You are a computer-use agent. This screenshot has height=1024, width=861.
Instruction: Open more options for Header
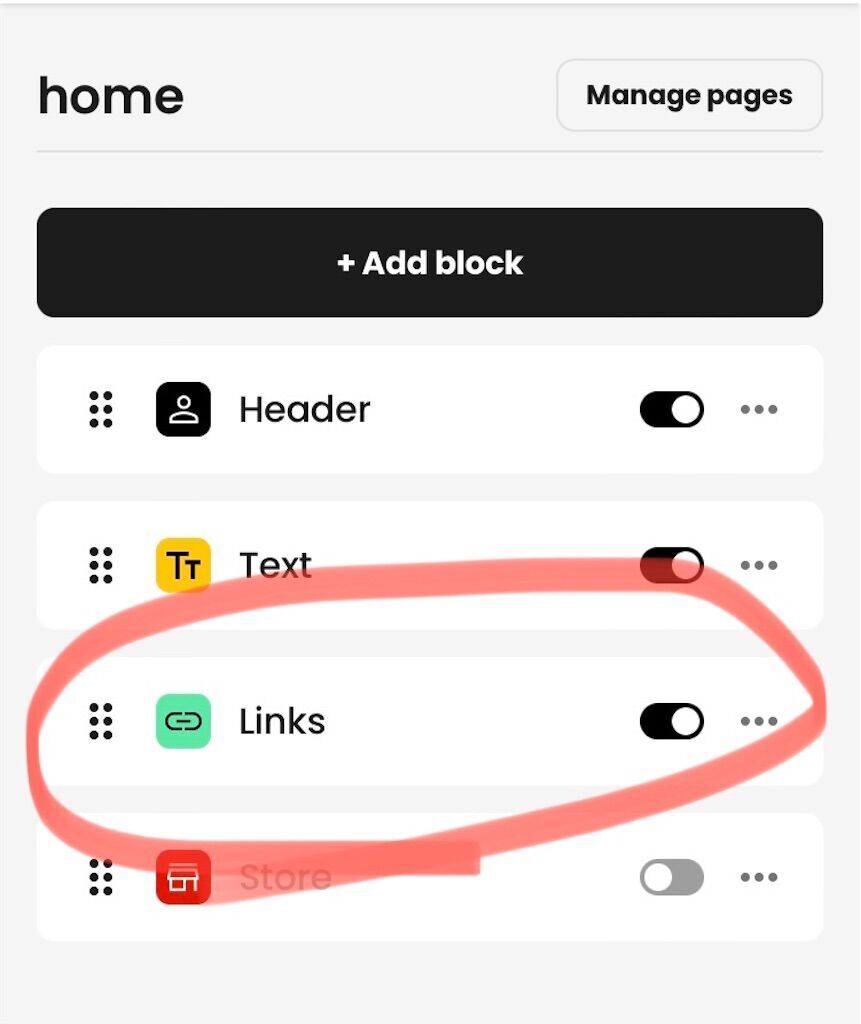759,409
